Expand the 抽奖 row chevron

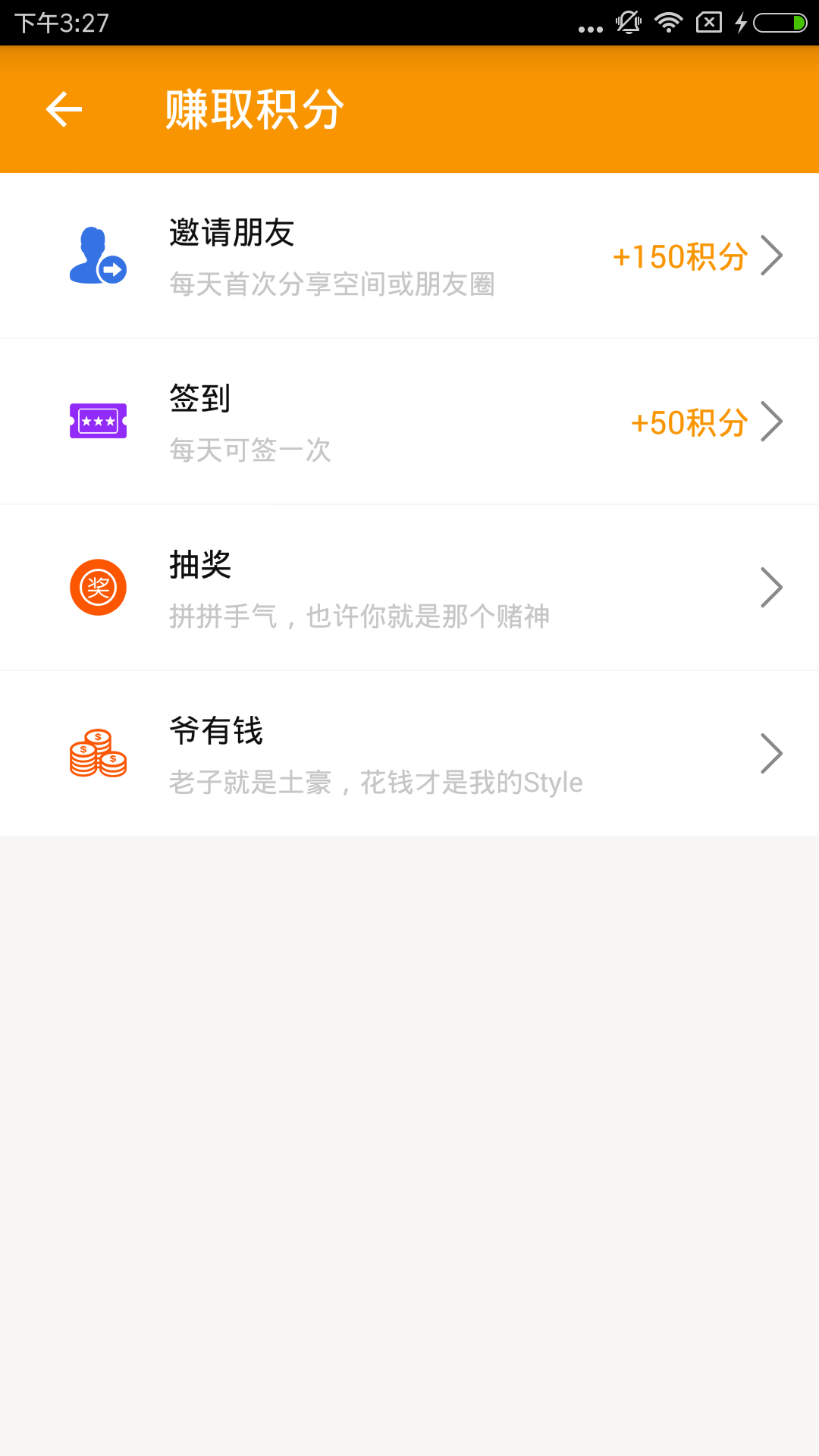[x=772, y=586]
